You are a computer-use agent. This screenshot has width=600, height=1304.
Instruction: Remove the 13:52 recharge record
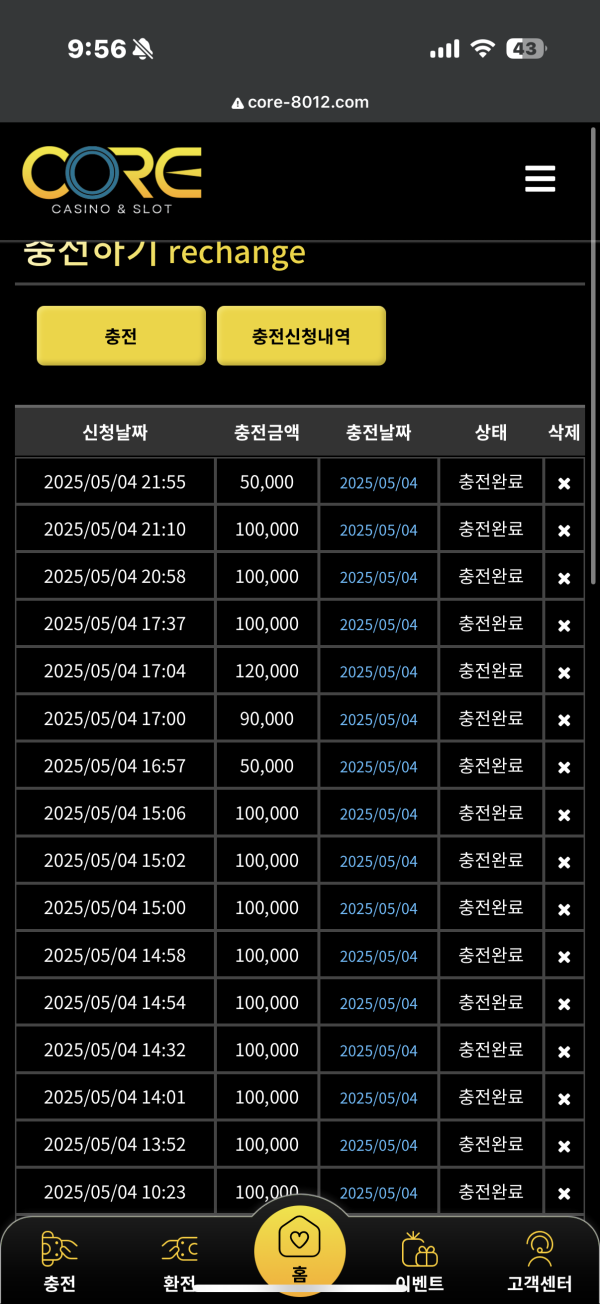tap(564, 1146)
